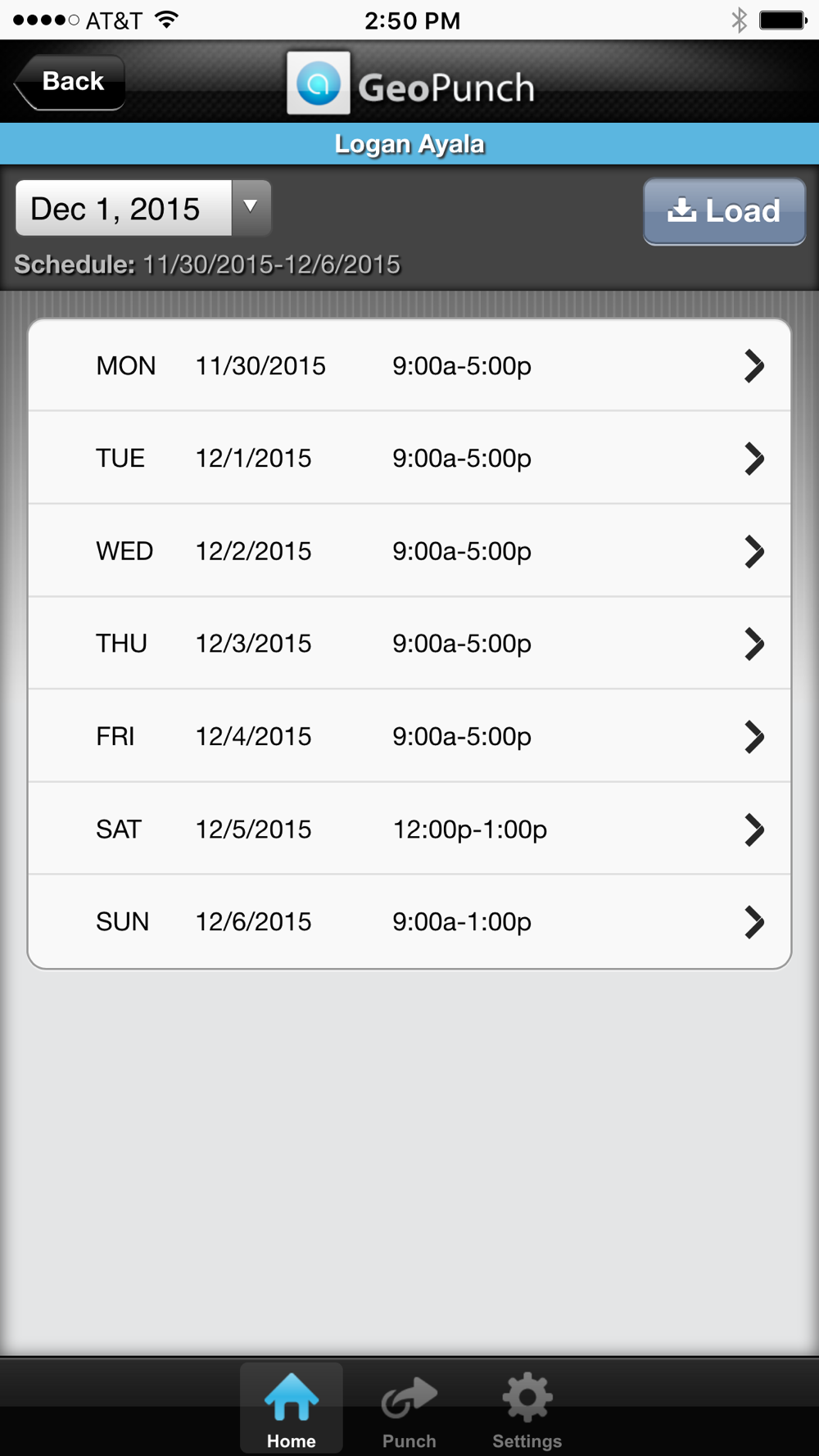Select the Friday 12/4/2015 row
This screenshot has height=1456, width=819.
(x=409, y=736)
